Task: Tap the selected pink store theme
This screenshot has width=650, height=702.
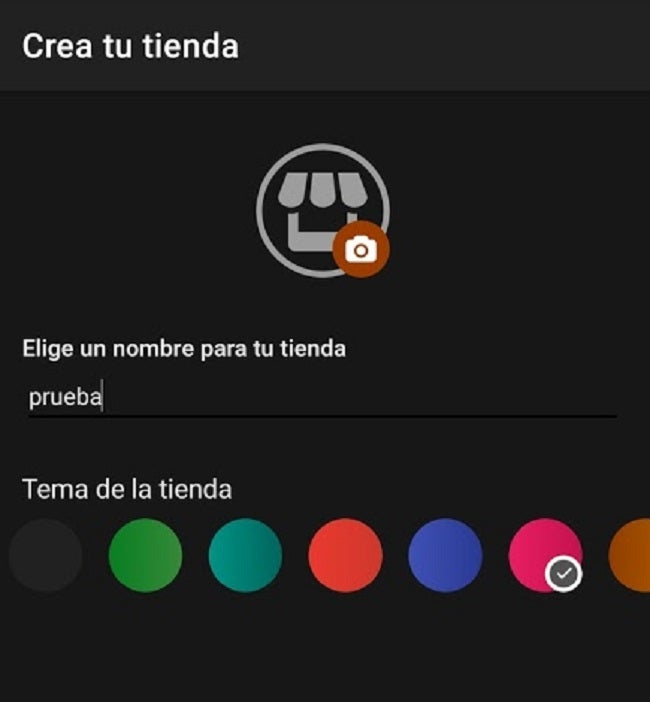Action: tap(545, 556)
